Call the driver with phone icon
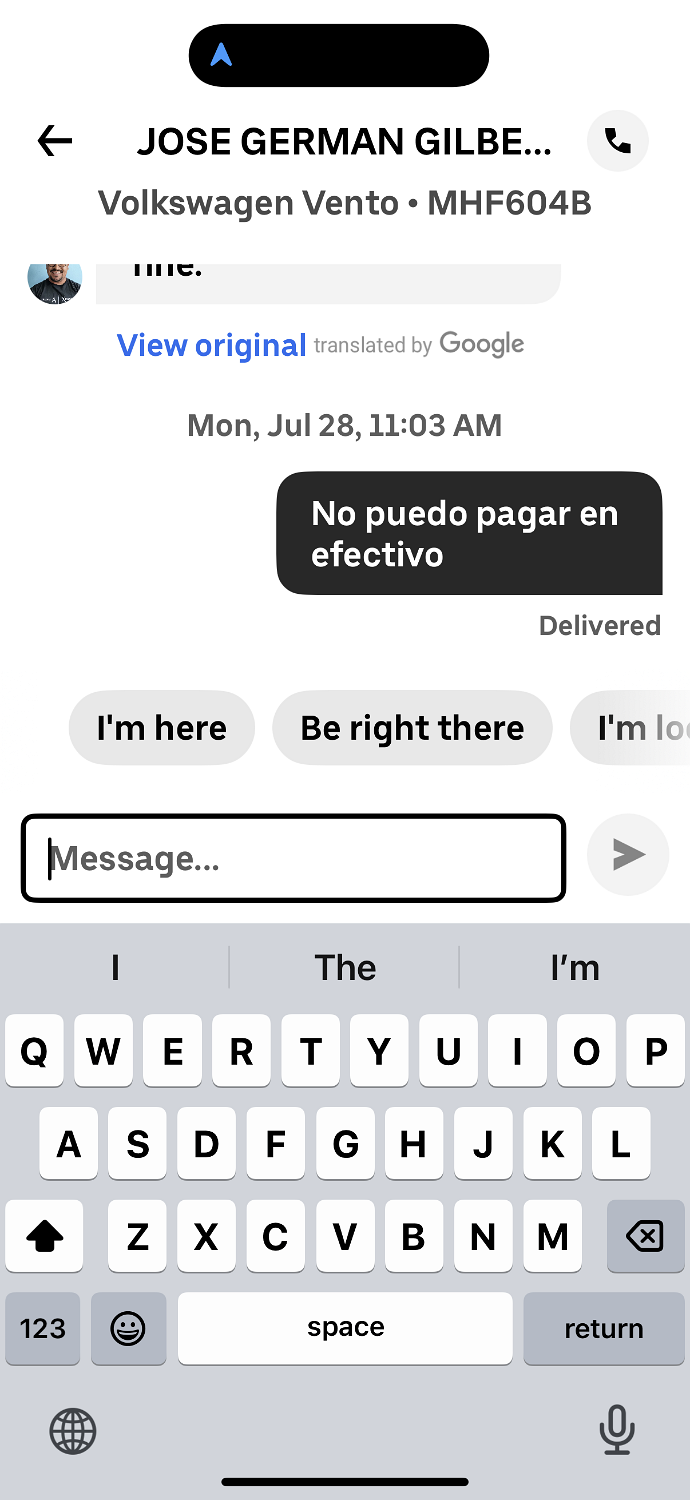Viewport: 690px width, 1500px height. 618,141
